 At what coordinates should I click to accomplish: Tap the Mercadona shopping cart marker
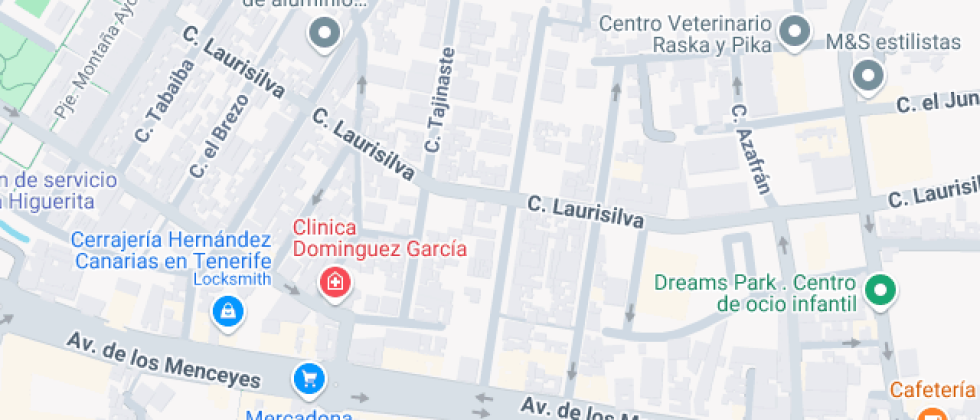click(309, 378)
